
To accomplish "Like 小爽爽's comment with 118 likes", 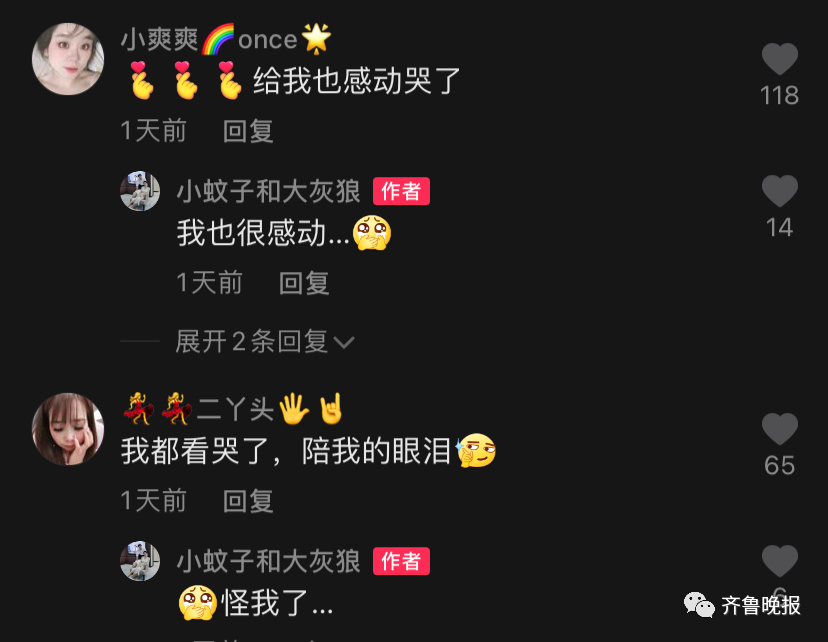I will coord(779,60).
